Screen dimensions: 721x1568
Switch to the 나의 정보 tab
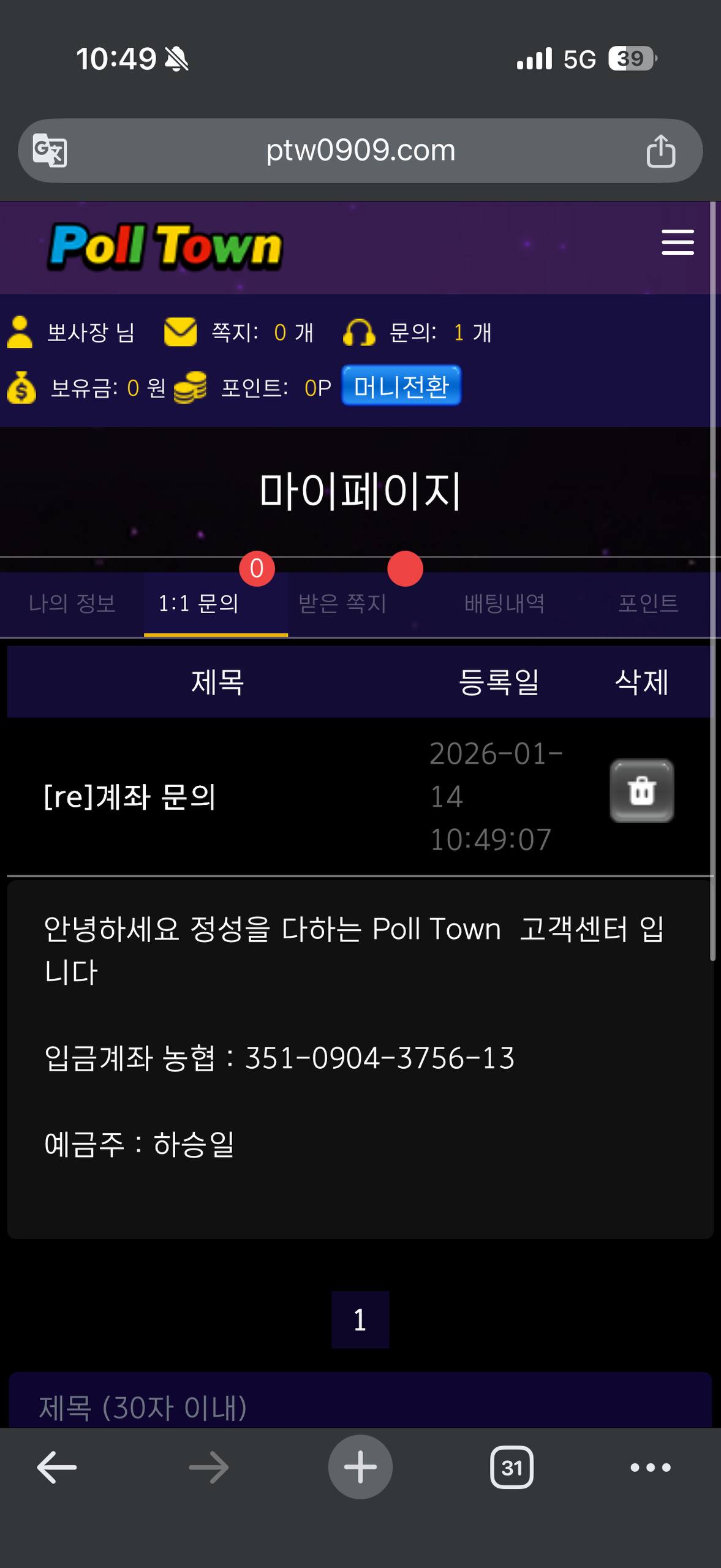[x=72, y=604]
